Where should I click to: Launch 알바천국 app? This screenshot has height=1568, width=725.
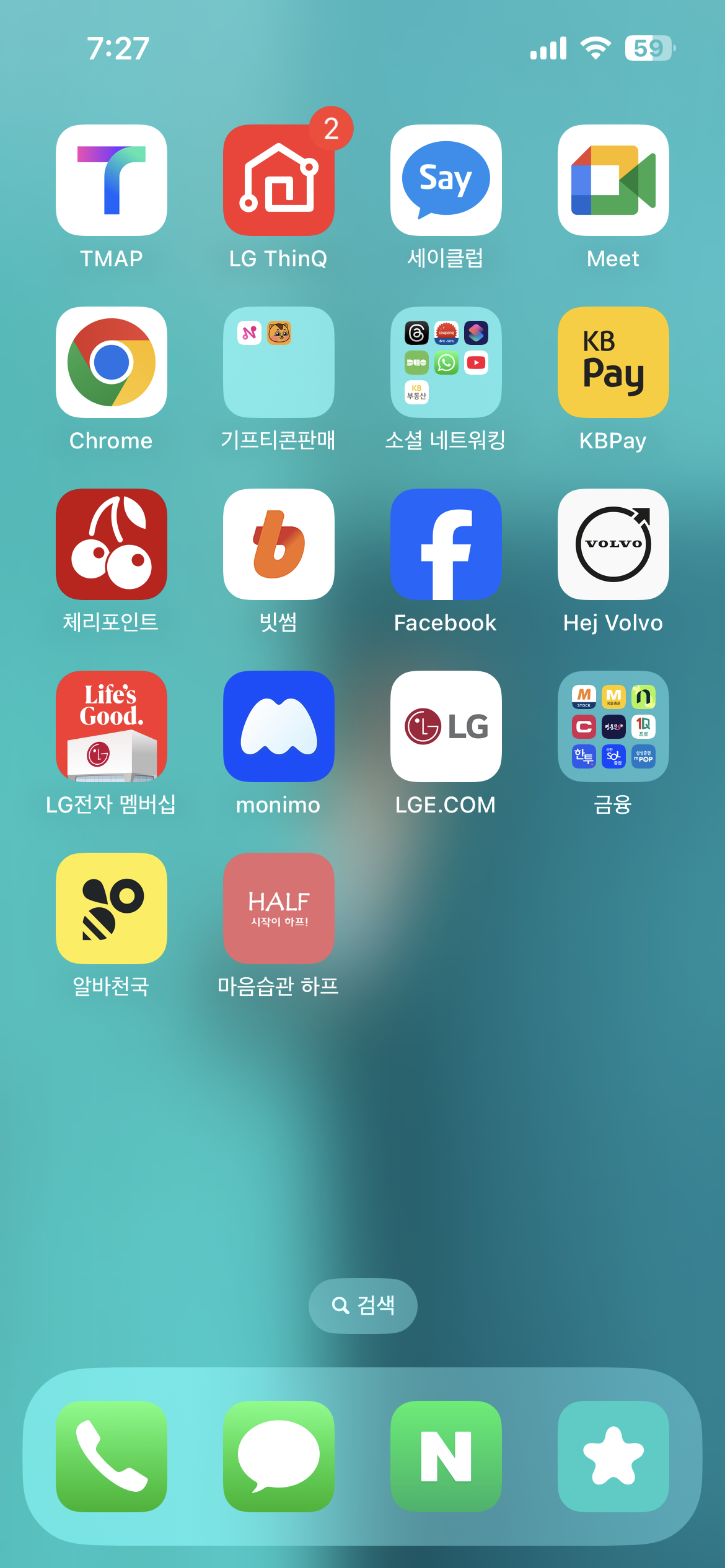click(x=112, y=908)
